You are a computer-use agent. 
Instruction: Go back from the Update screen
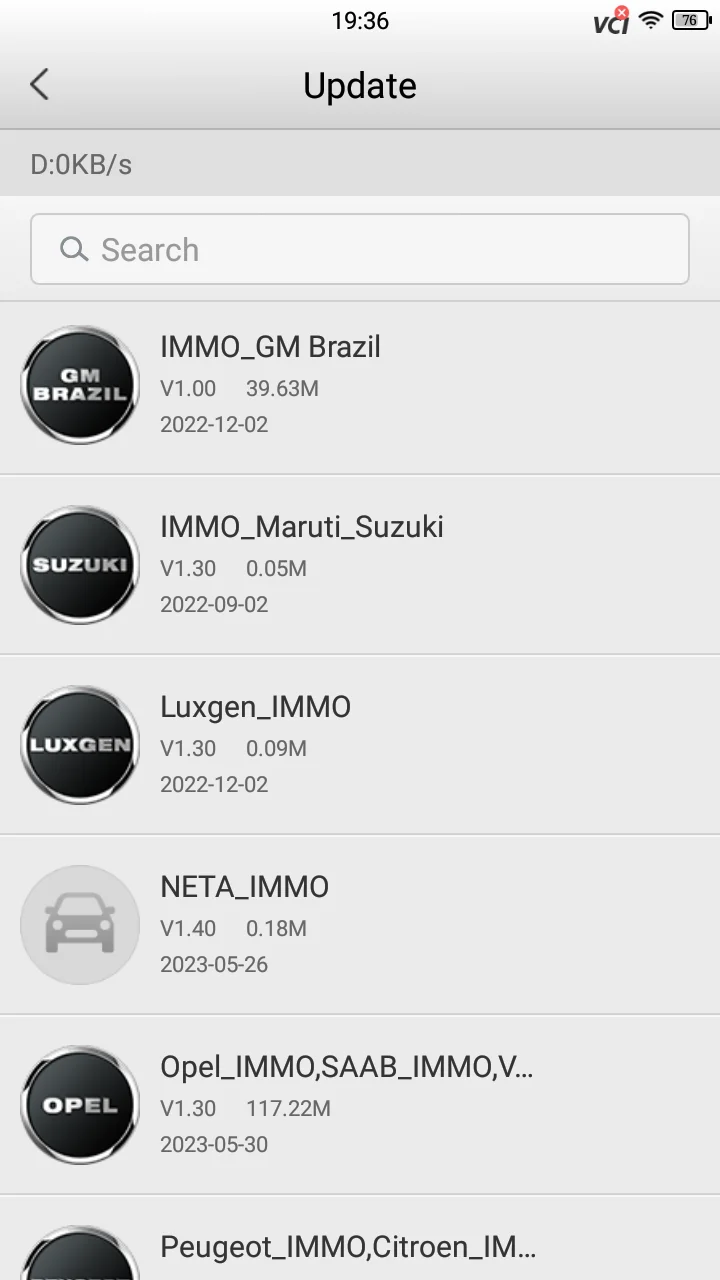(x=40, y=85)
